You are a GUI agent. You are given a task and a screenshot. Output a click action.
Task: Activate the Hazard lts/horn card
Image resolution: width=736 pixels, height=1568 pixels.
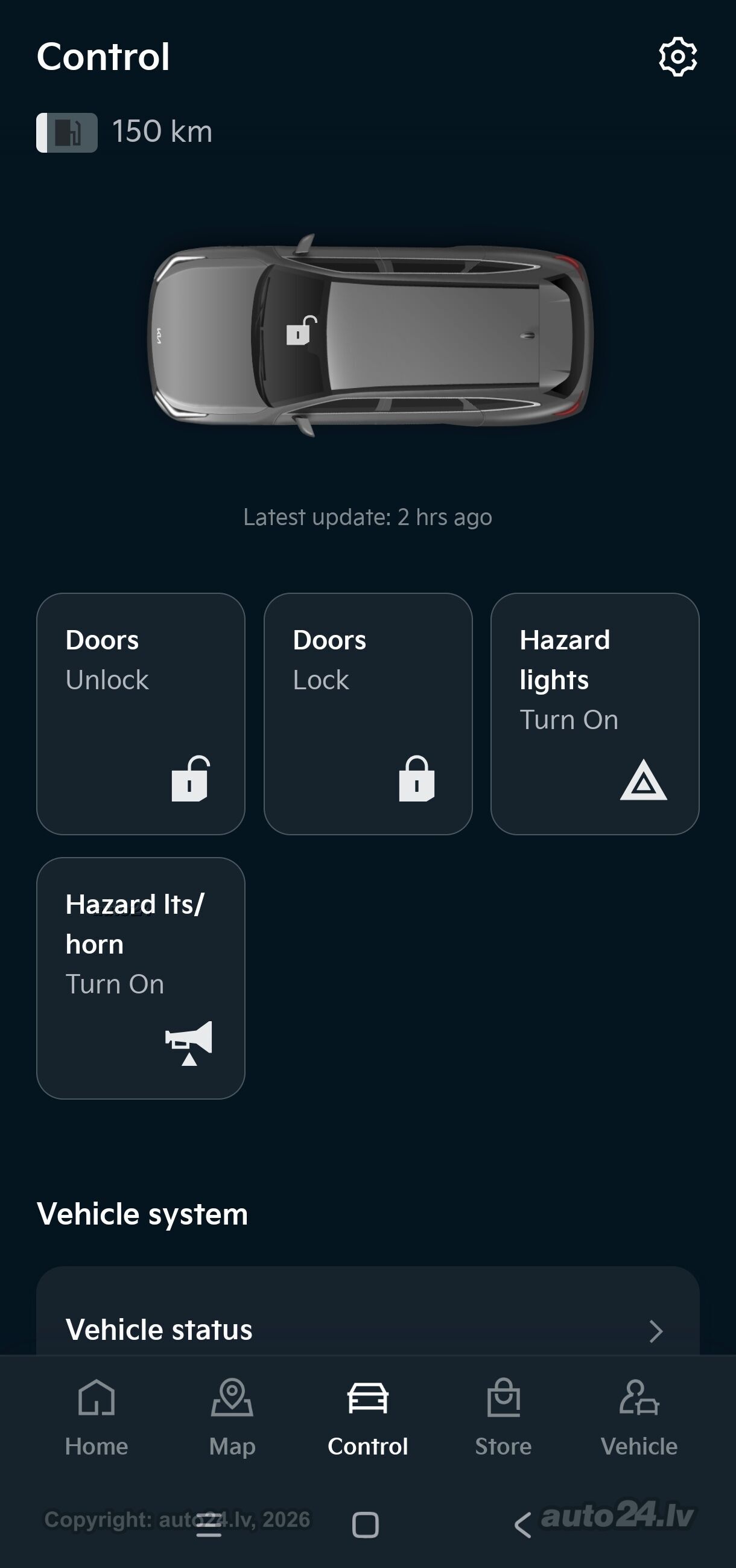141,978
